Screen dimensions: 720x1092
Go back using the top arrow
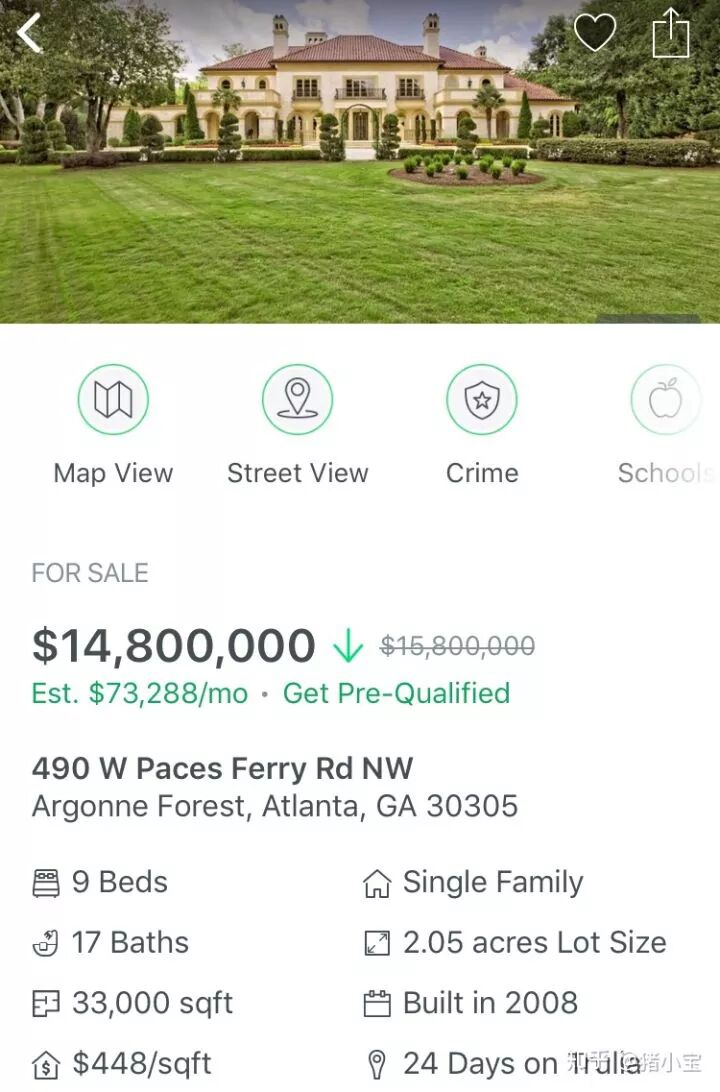30,33
